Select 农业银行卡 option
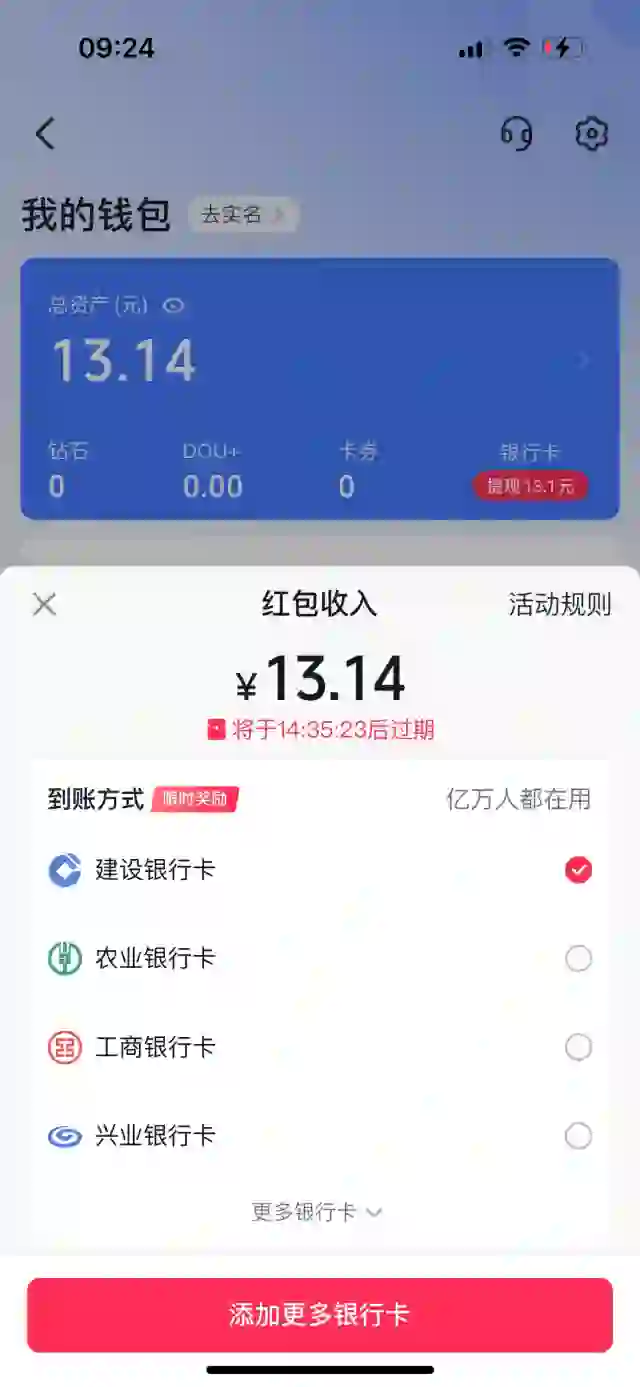 pyautogui.click(x=578, y=959)
